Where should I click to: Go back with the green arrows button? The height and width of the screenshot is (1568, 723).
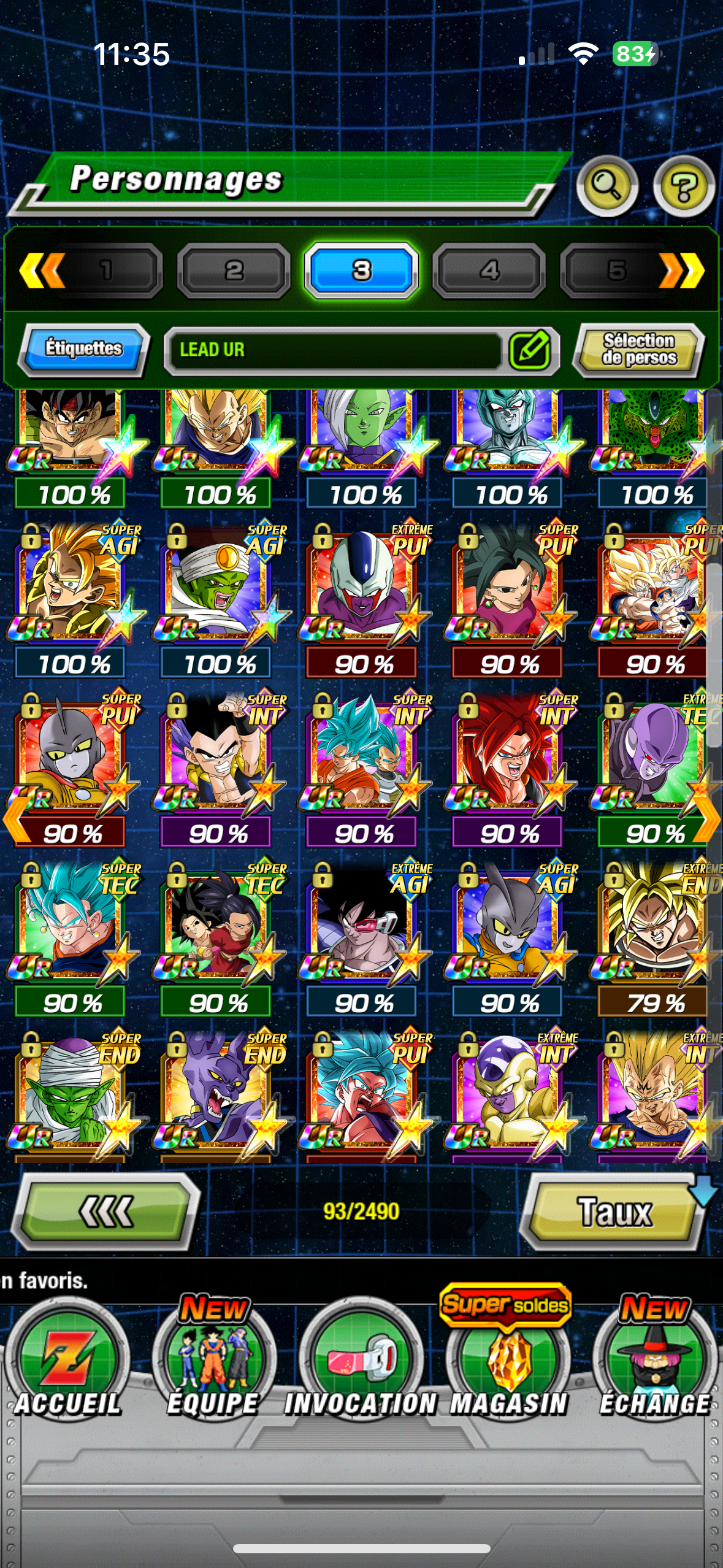106,1212
